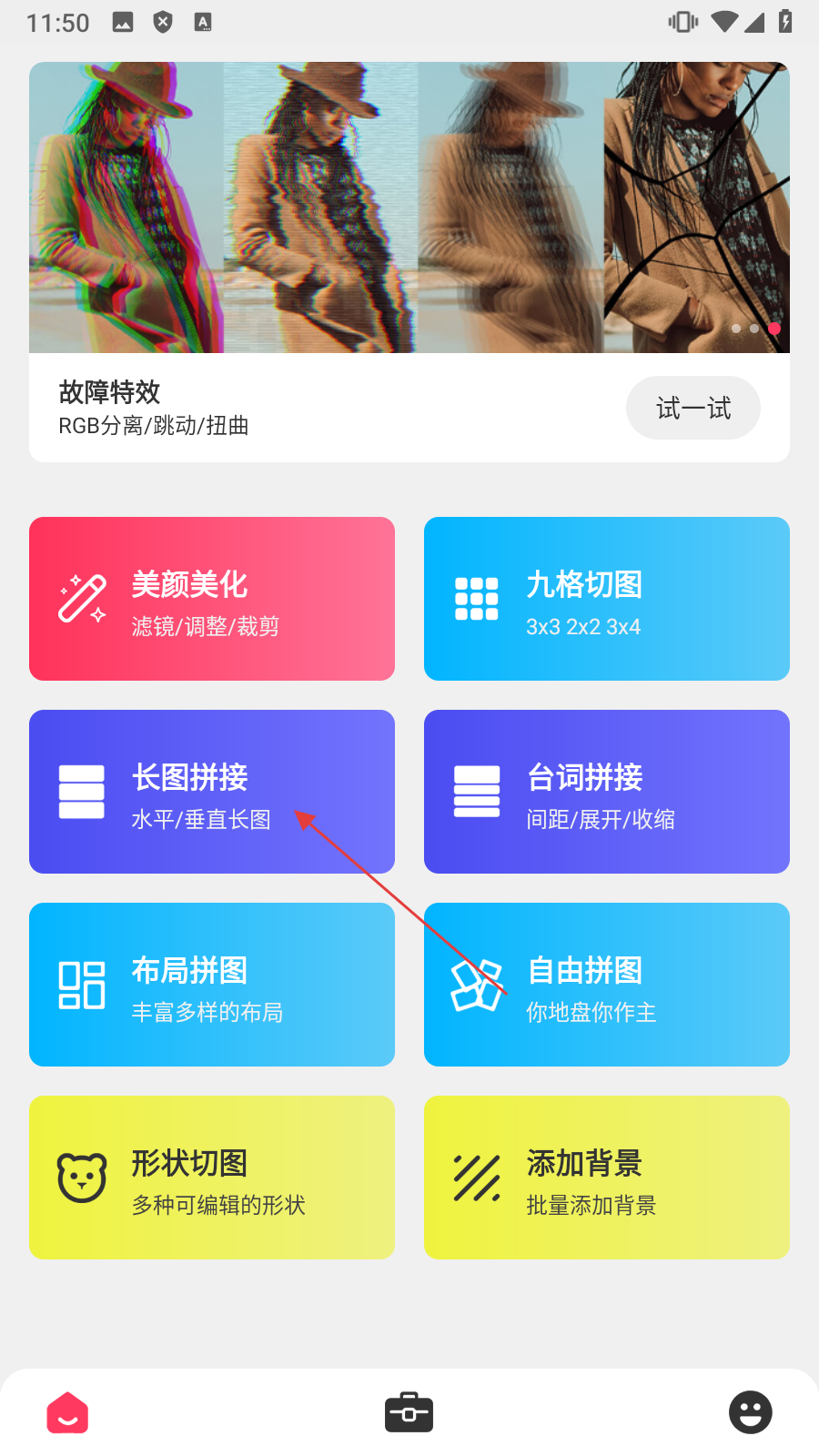The height and width of the screenshot is (1456, 819).
Task: Open 自由拼图 free collage
Action: [607, 985]
